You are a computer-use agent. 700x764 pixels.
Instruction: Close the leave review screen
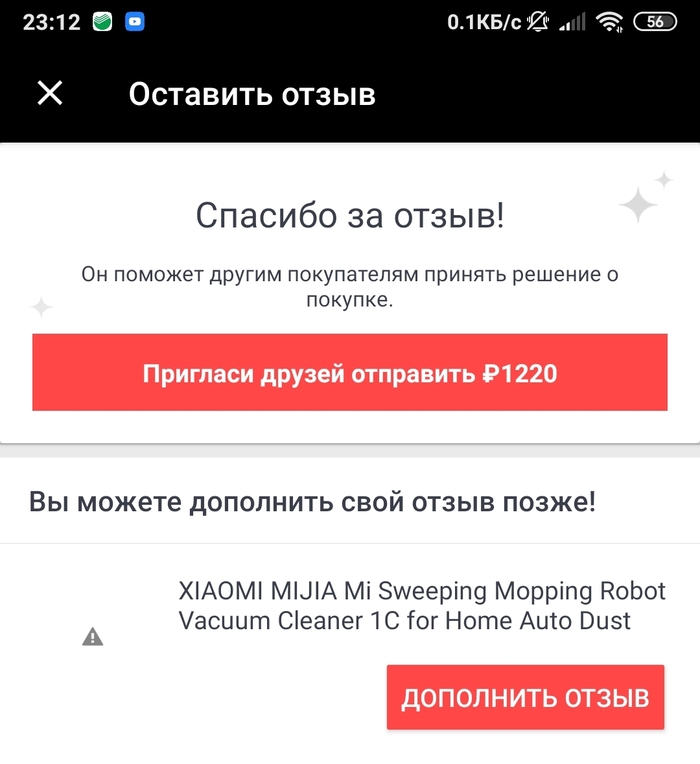[50, 94]
